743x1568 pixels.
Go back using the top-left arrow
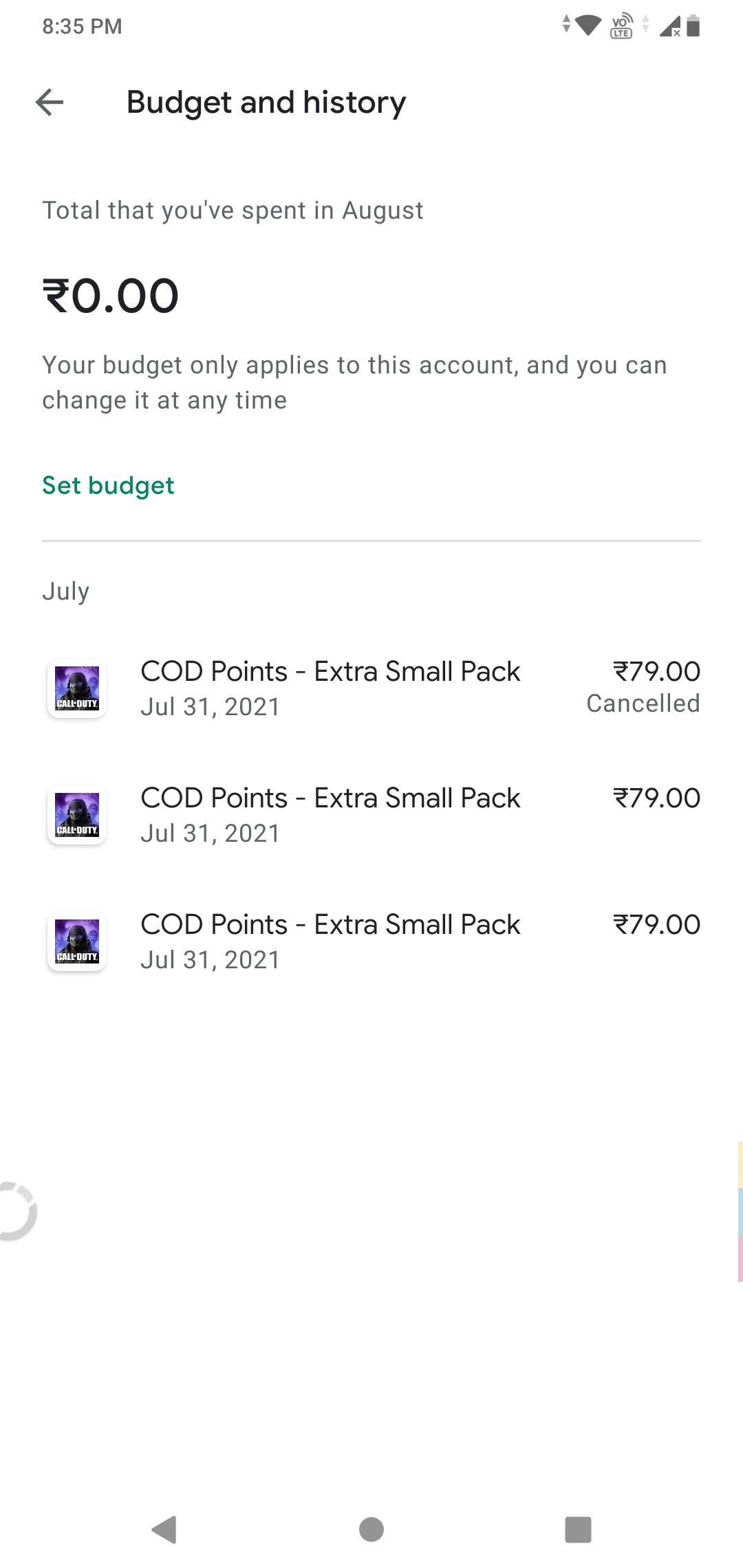click(50, 102)
